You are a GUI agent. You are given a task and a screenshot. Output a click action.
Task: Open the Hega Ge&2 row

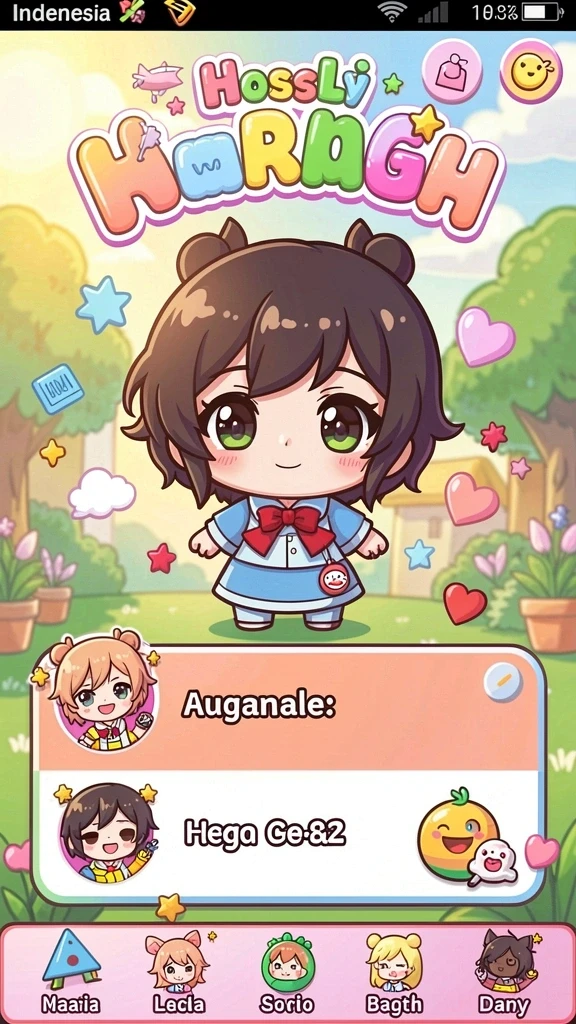[287, 834]
